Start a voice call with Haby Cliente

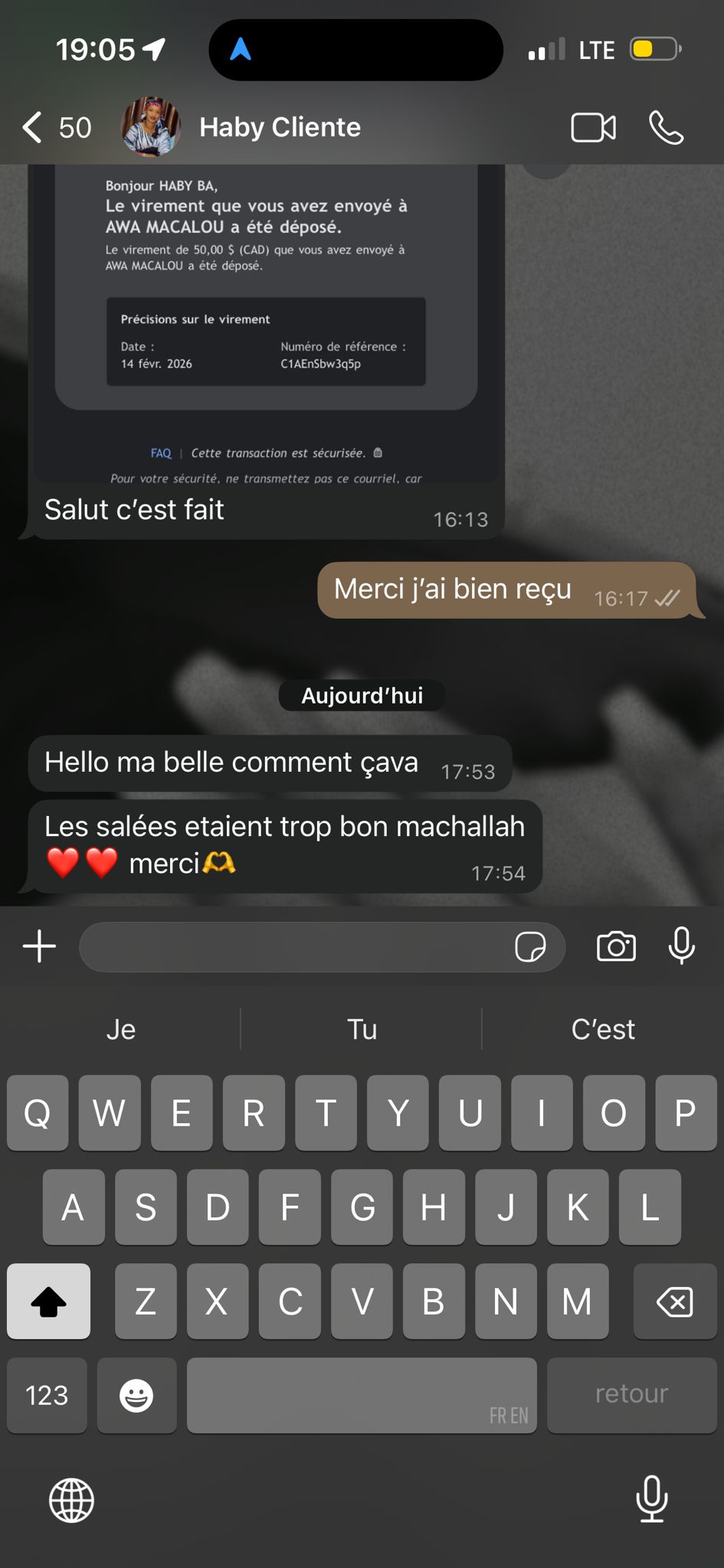click(666, 127)
